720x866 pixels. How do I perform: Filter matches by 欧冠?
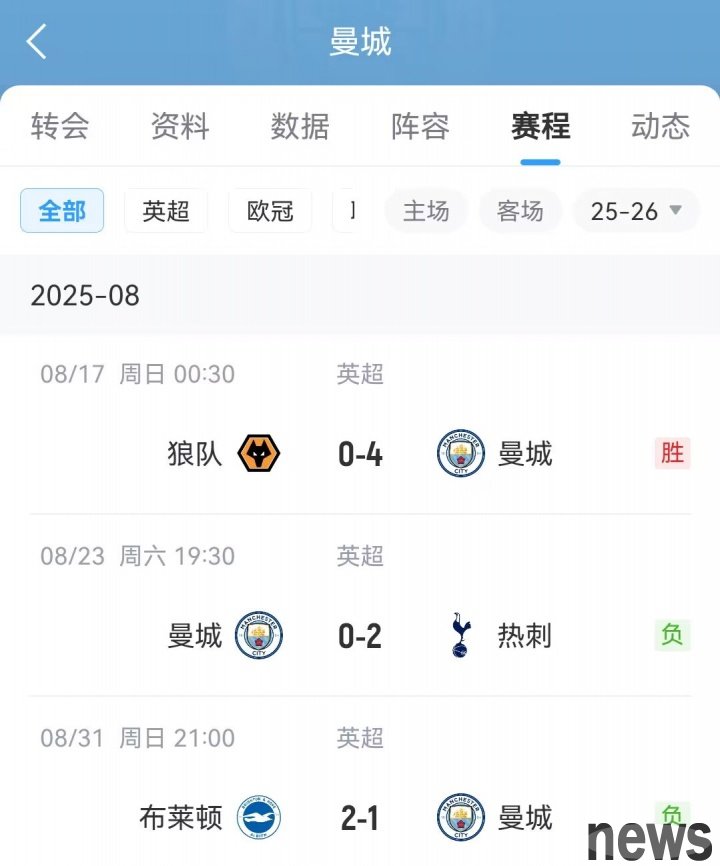pyautogui.click(x=270, y=211)
